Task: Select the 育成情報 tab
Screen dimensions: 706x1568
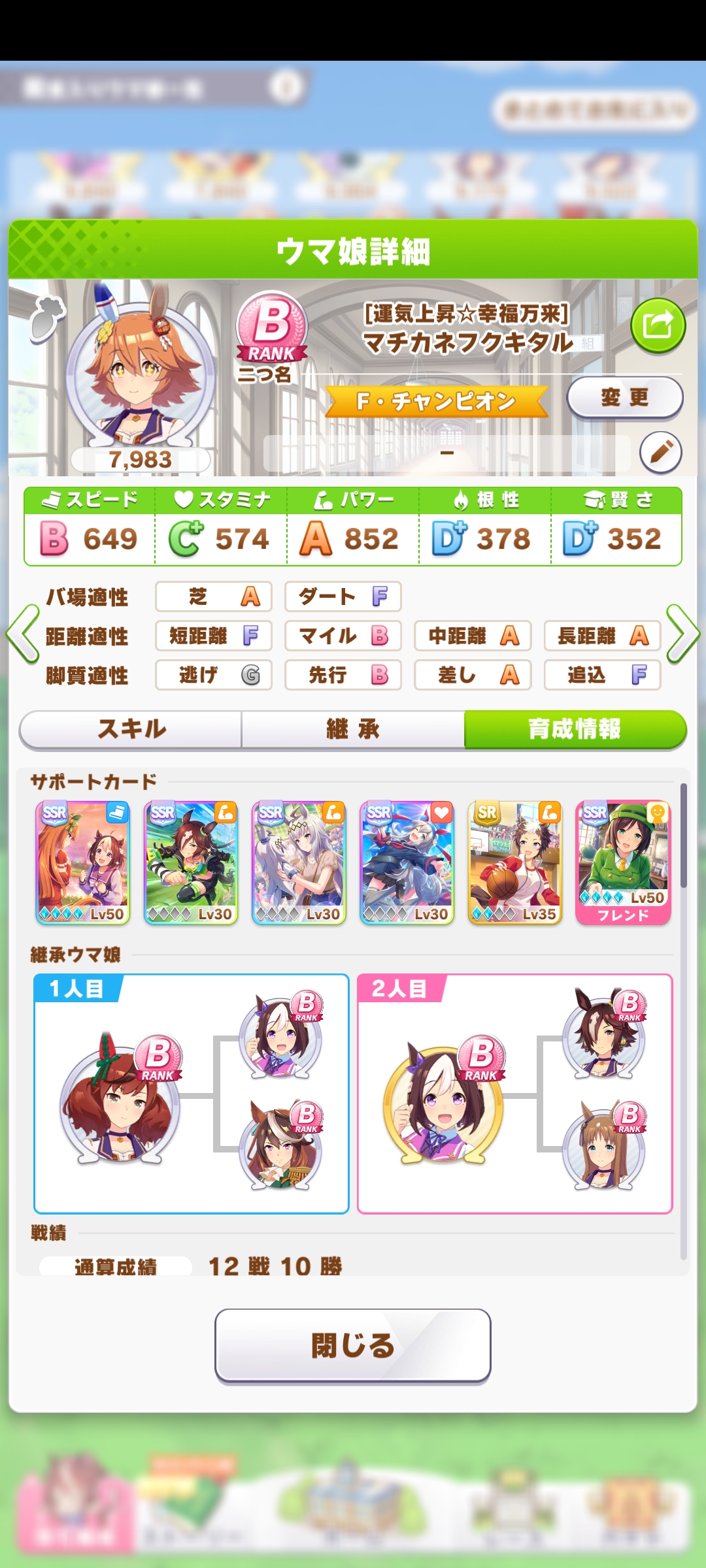Action: point(575,728)
